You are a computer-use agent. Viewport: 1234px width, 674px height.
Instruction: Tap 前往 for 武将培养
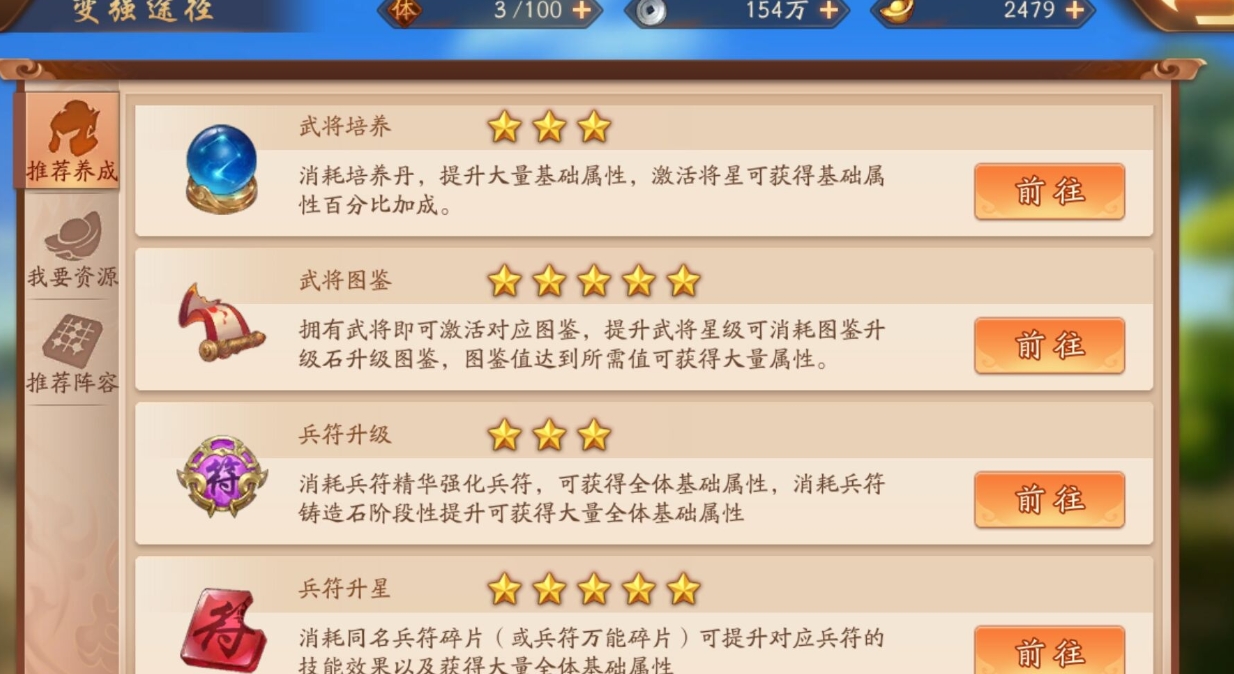point(1049,191)
